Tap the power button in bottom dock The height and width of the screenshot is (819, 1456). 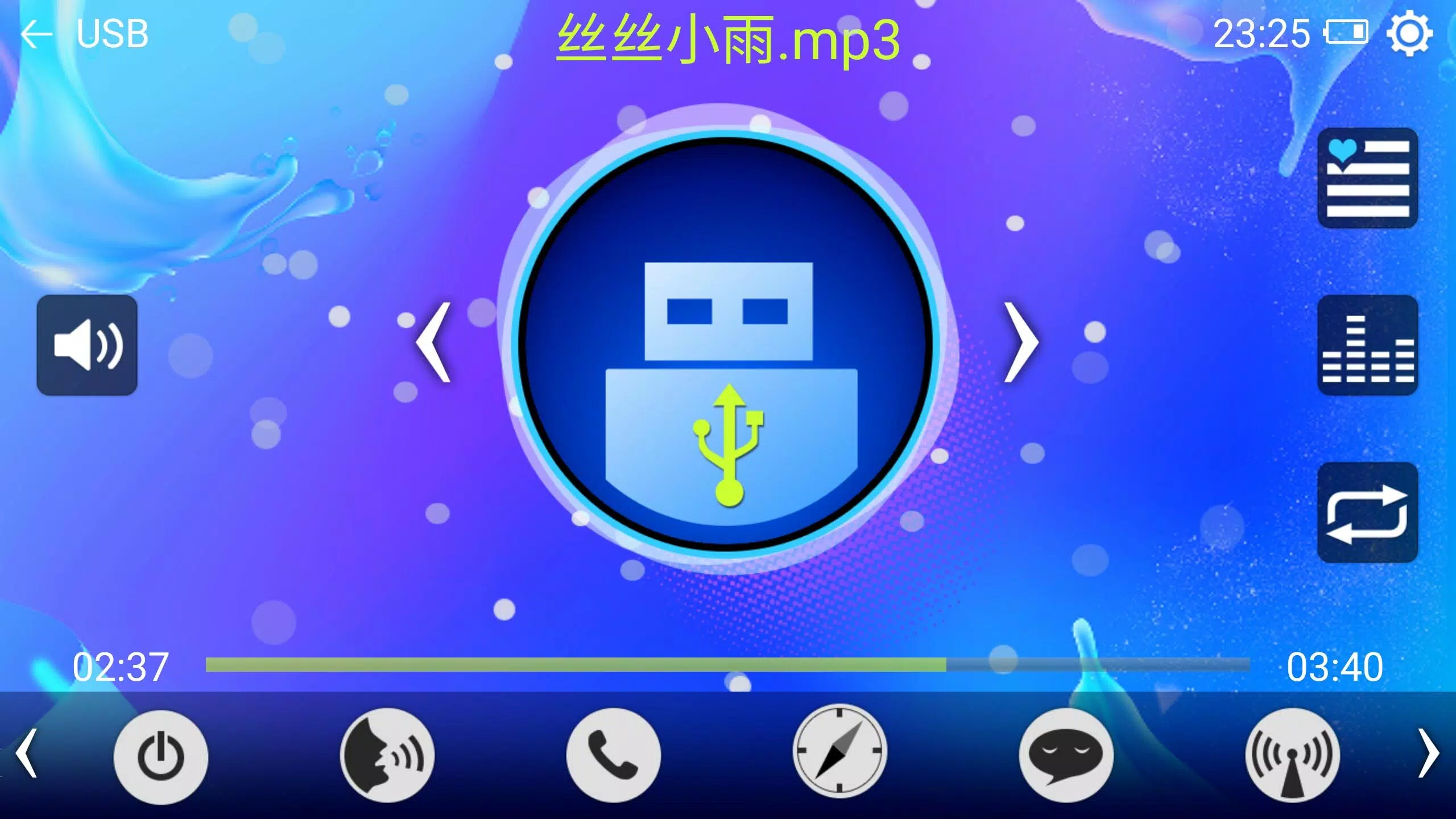(161, 756)
